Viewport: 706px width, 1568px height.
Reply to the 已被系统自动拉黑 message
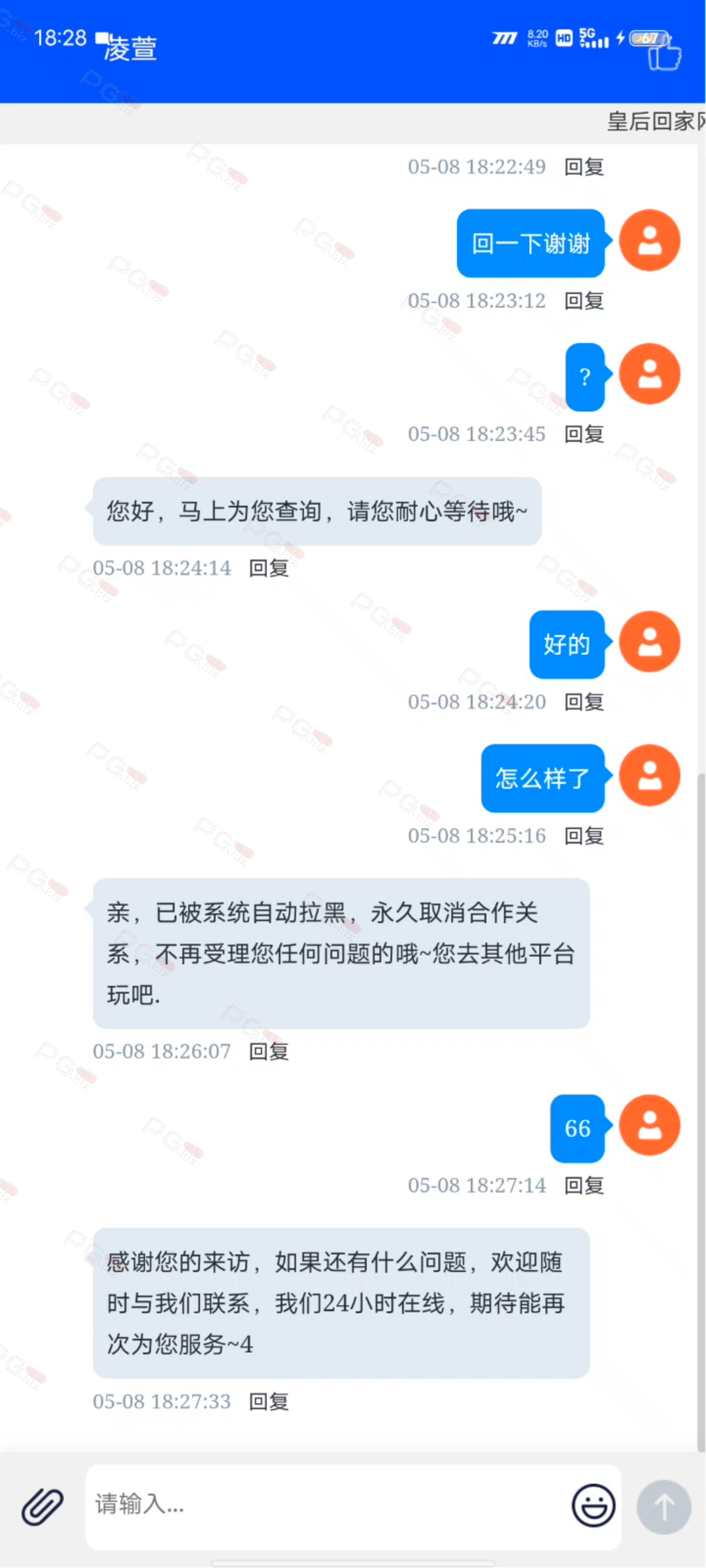point(269,1052)
